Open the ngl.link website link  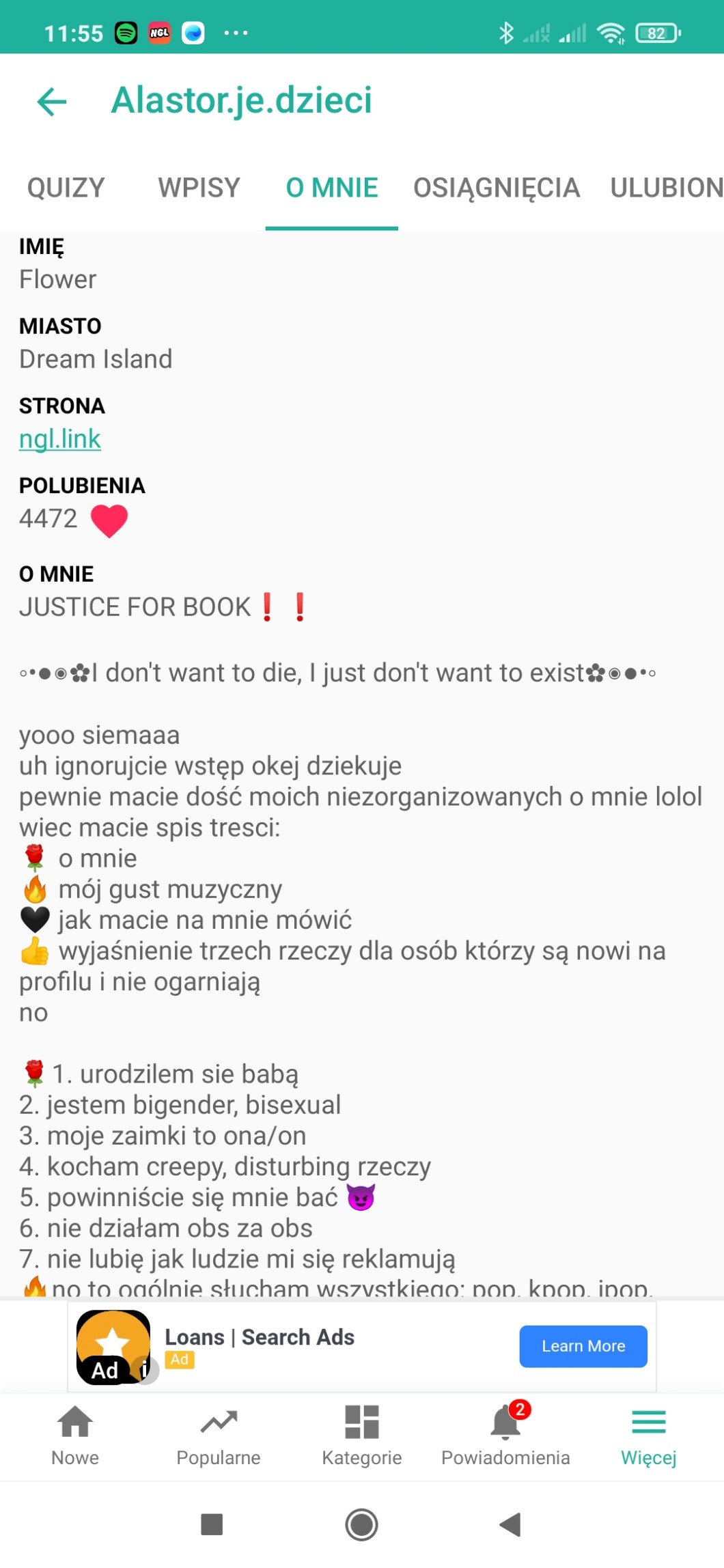(60, 438)
